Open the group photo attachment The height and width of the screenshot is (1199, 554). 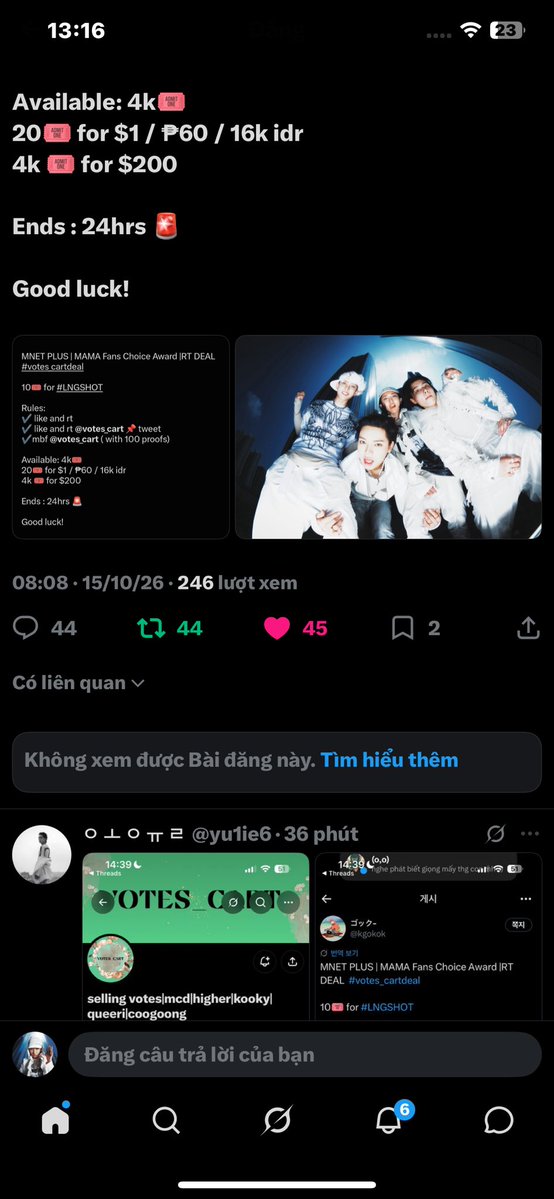click(388, 437)
